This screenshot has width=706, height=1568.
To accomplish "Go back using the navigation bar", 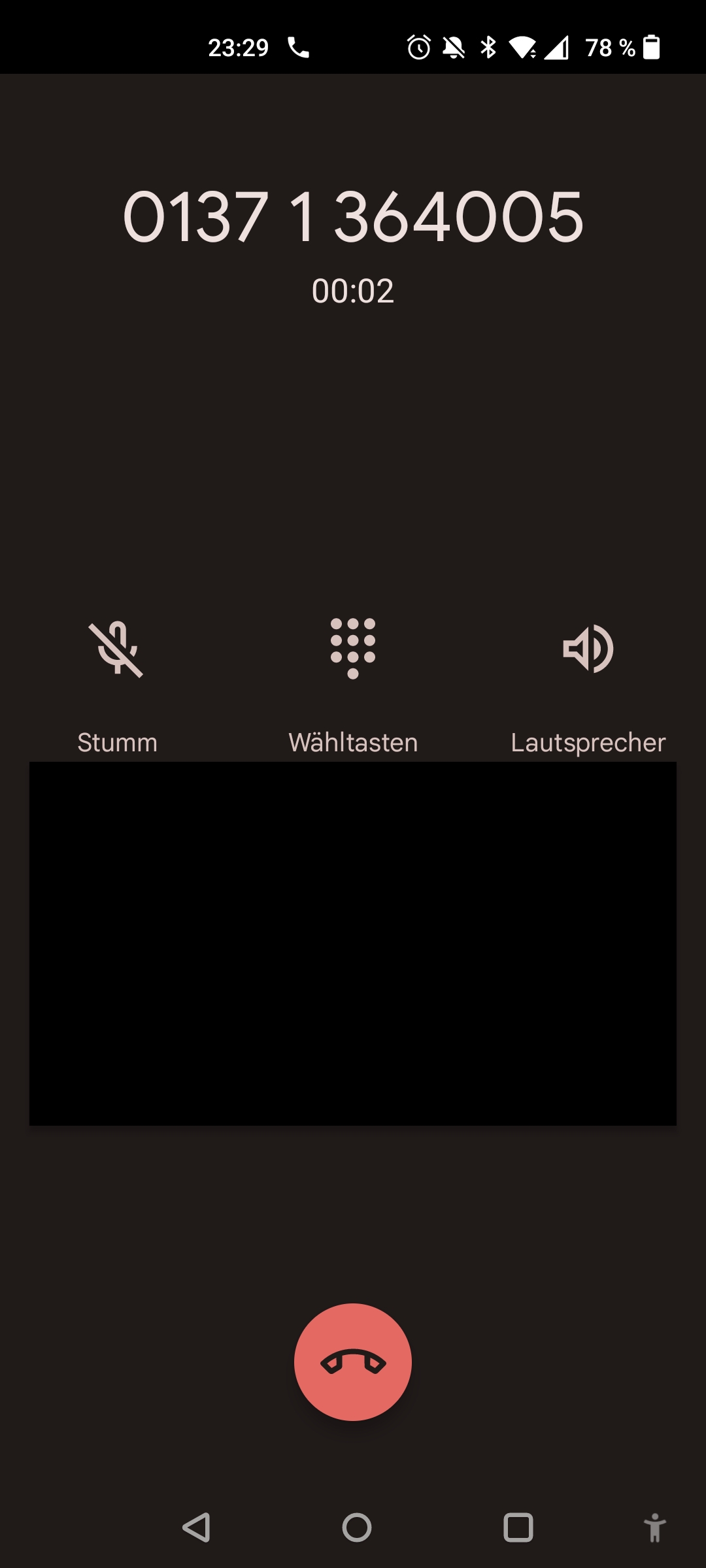I will 196,1527.
